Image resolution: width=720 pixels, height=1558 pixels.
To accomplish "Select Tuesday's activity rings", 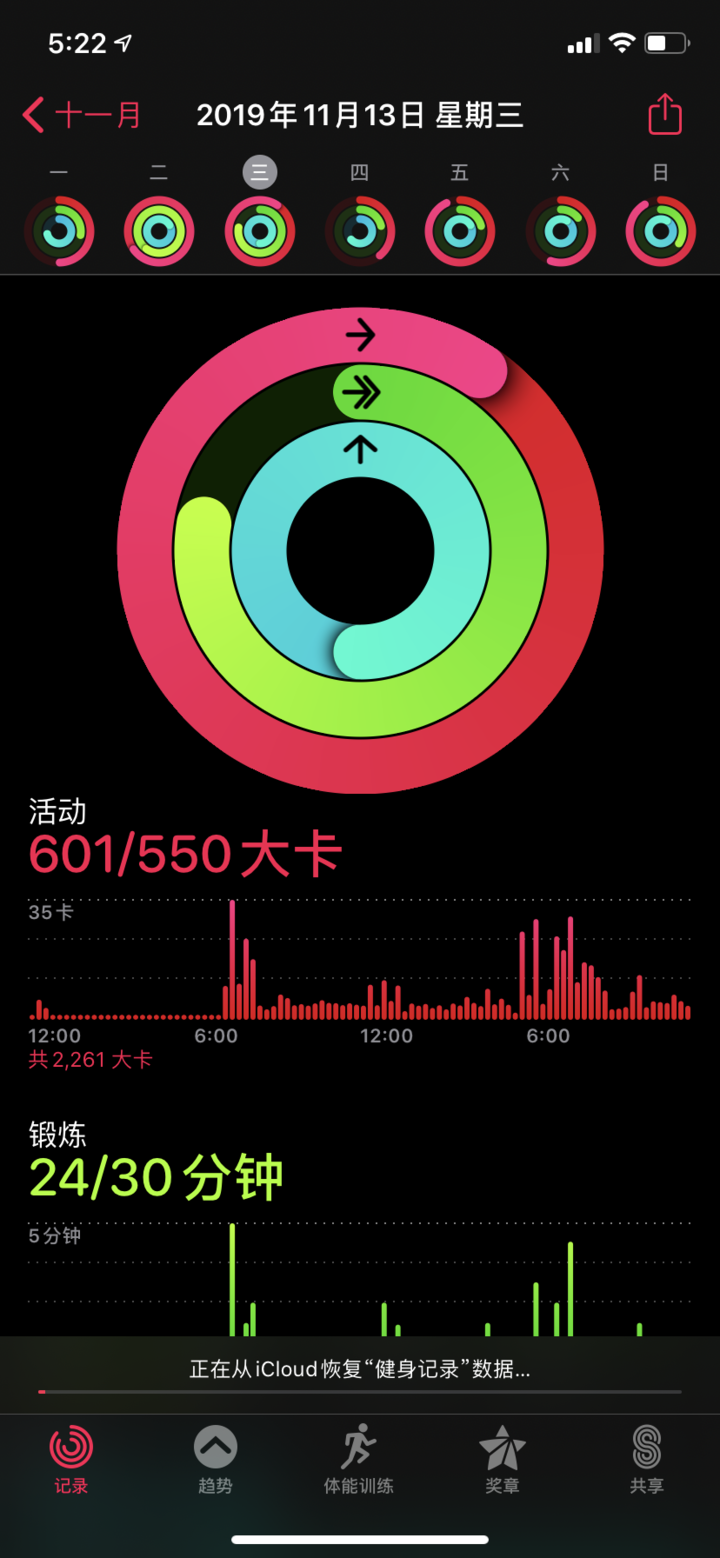I will [159, 231].
